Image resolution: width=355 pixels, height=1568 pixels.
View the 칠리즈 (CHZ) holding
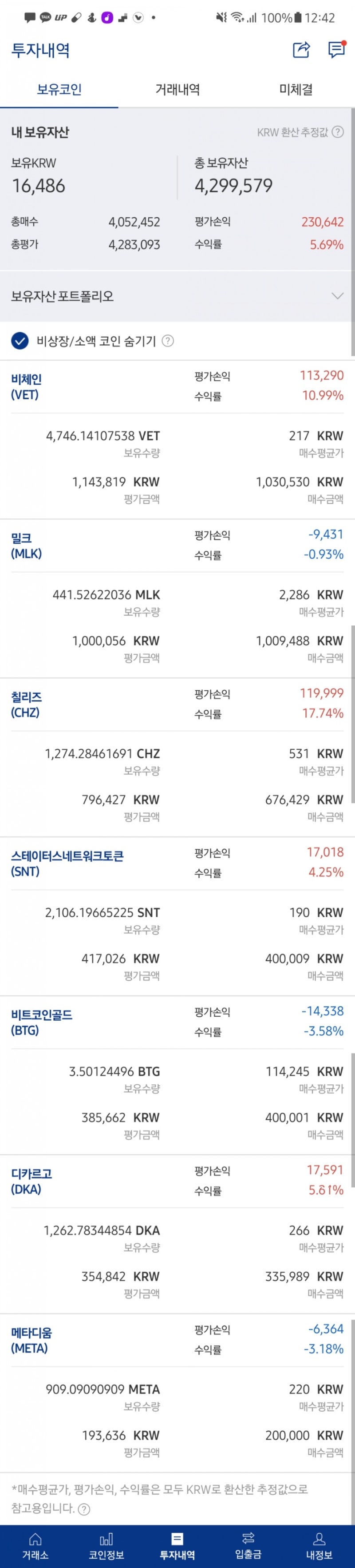27,705
